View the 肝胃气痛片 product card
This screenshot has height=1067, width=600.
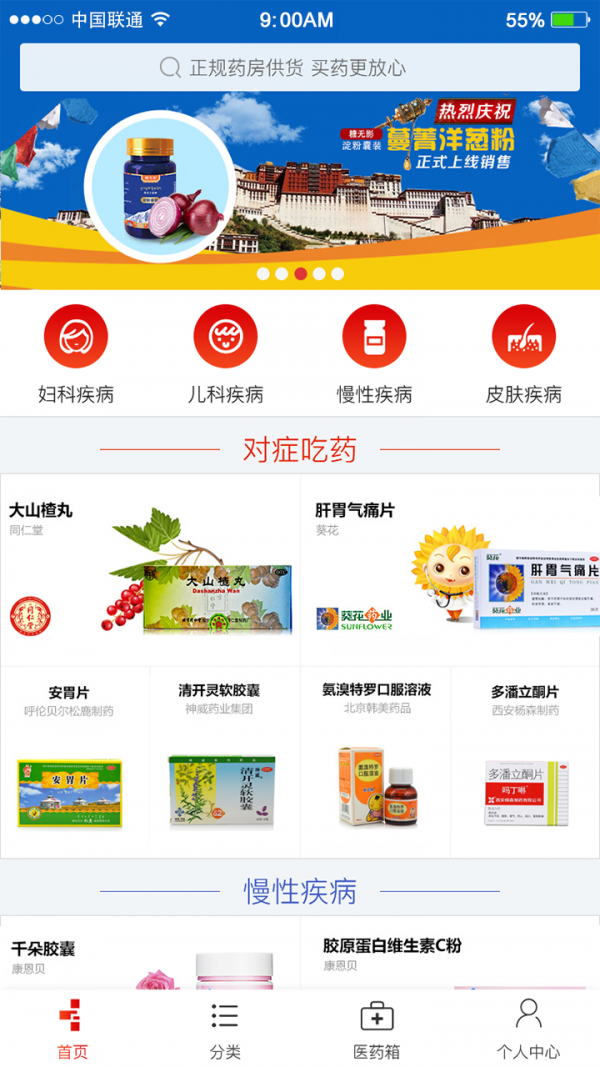tap(450, 570)
